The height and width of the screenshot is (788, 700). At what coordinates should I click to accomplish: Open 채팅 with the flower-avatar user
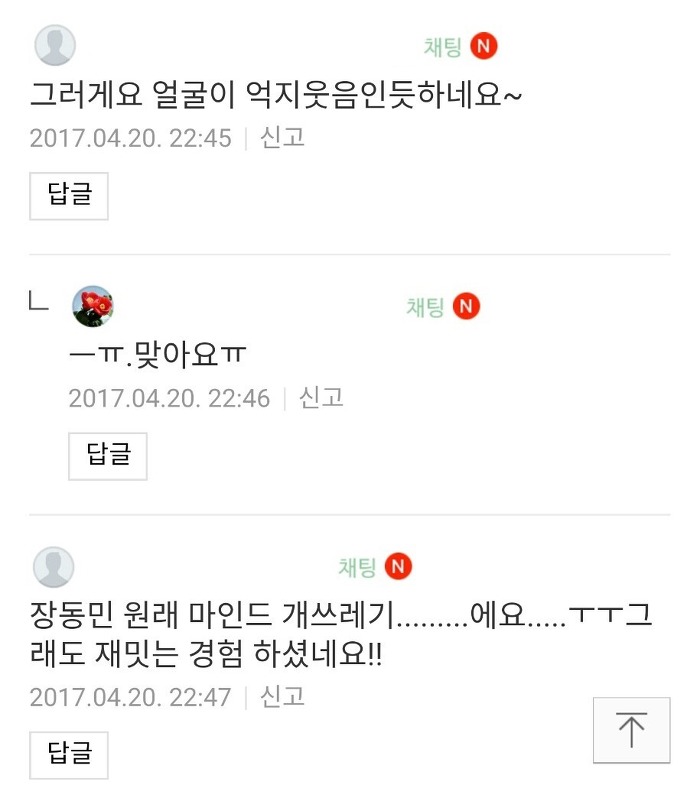point(425,307)
